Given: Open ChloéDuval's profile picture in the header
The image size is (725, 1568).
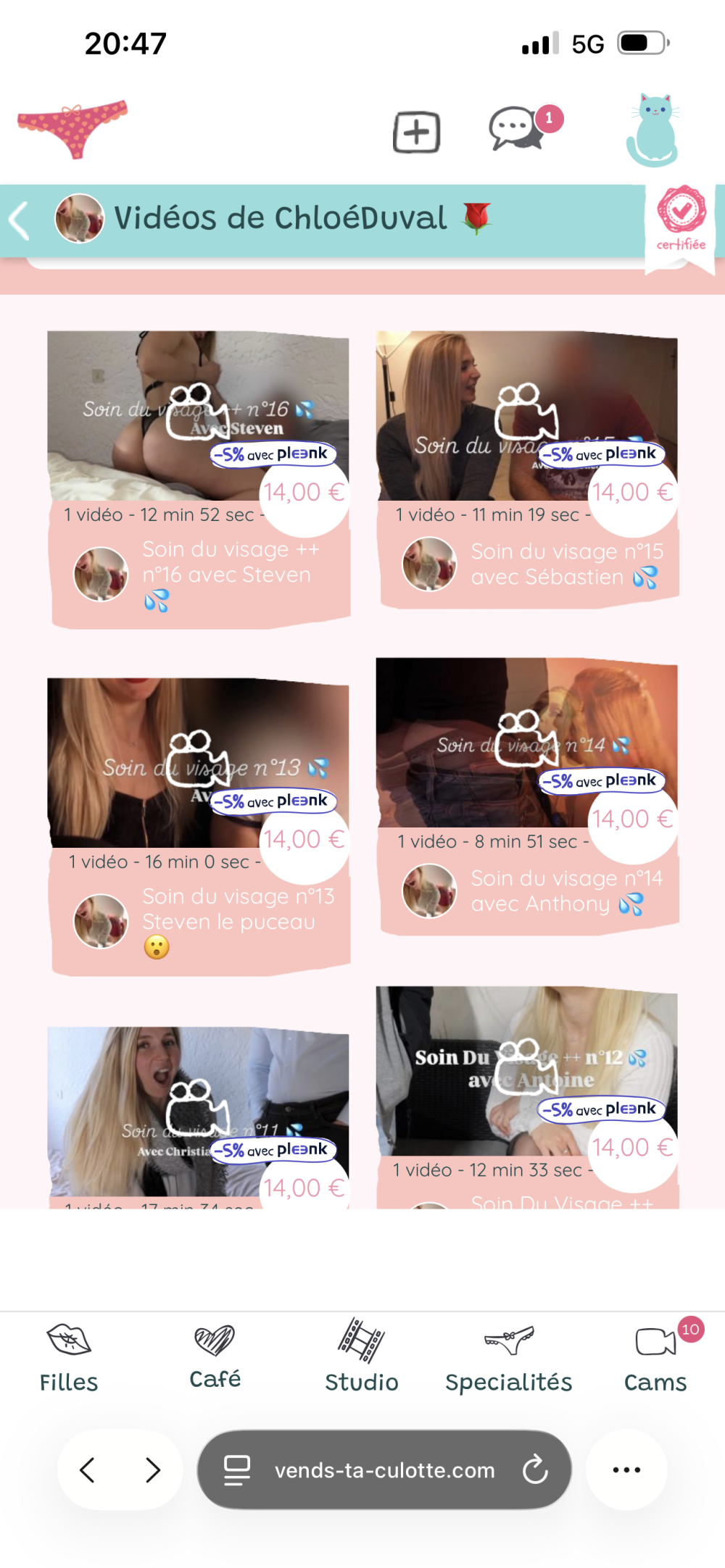Looking at the screenshot, I should click(x=80, y=218).
